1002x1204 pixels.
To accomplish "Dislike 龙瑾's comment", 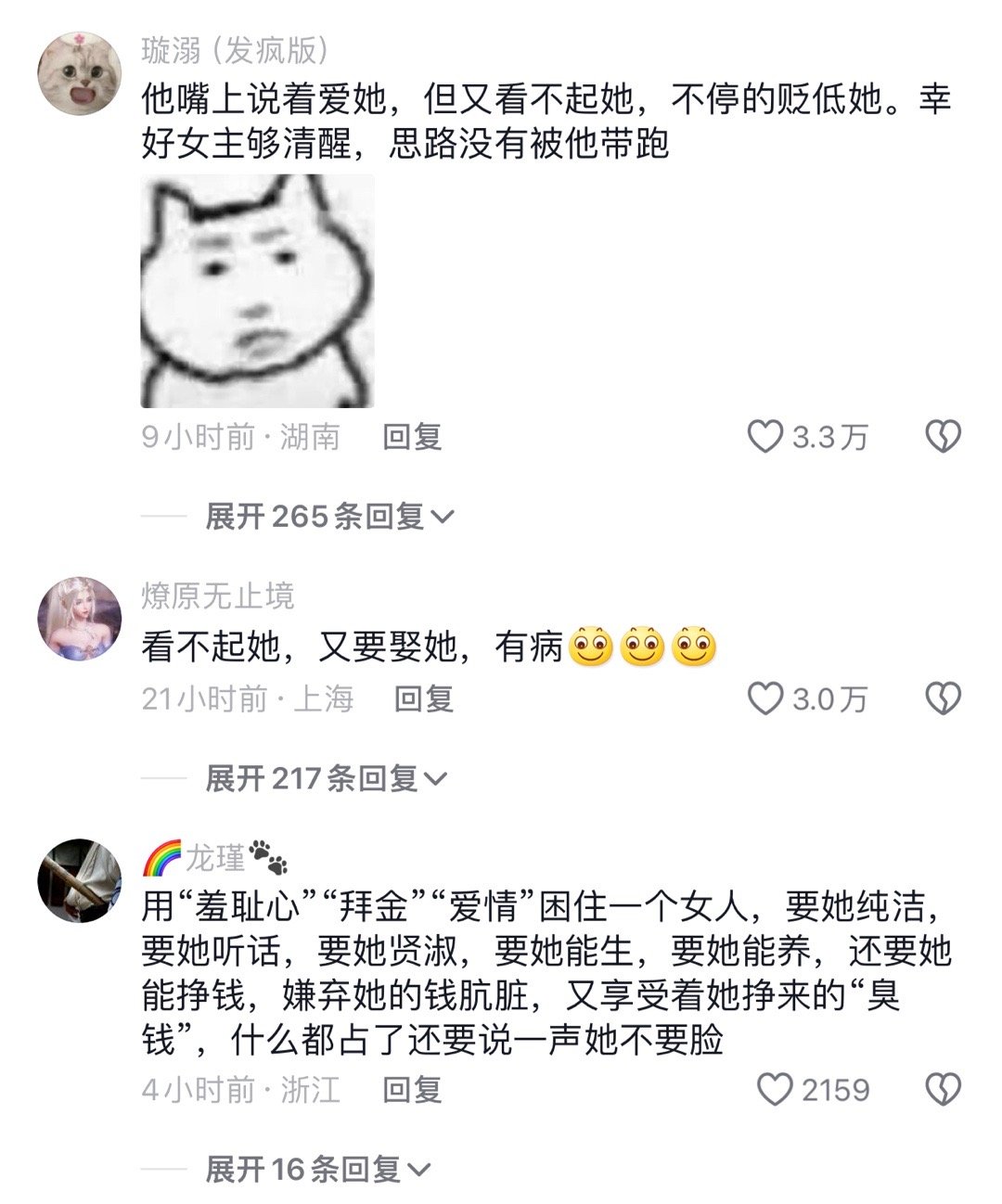I will click(x=943, y=1090).
